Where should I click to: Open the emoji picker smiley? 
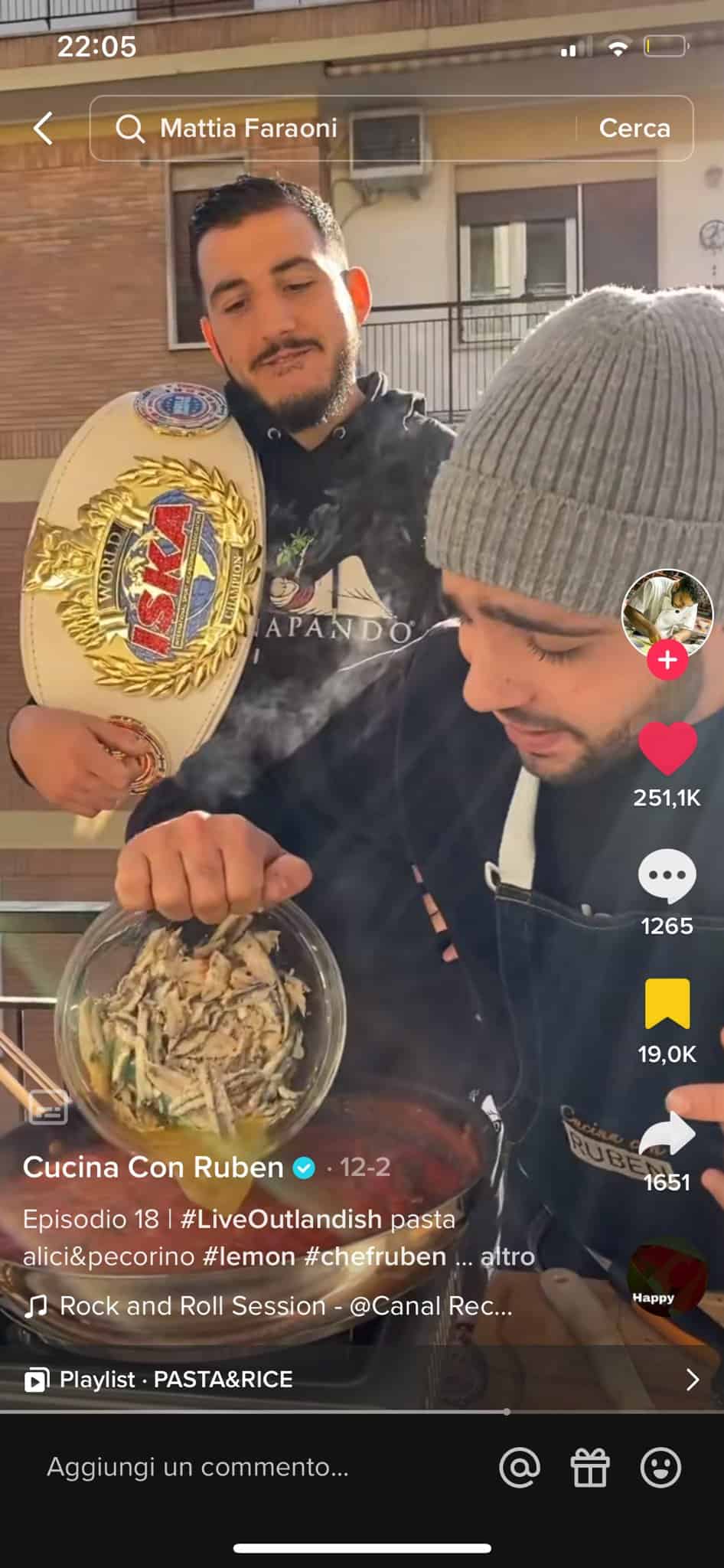660,1467
